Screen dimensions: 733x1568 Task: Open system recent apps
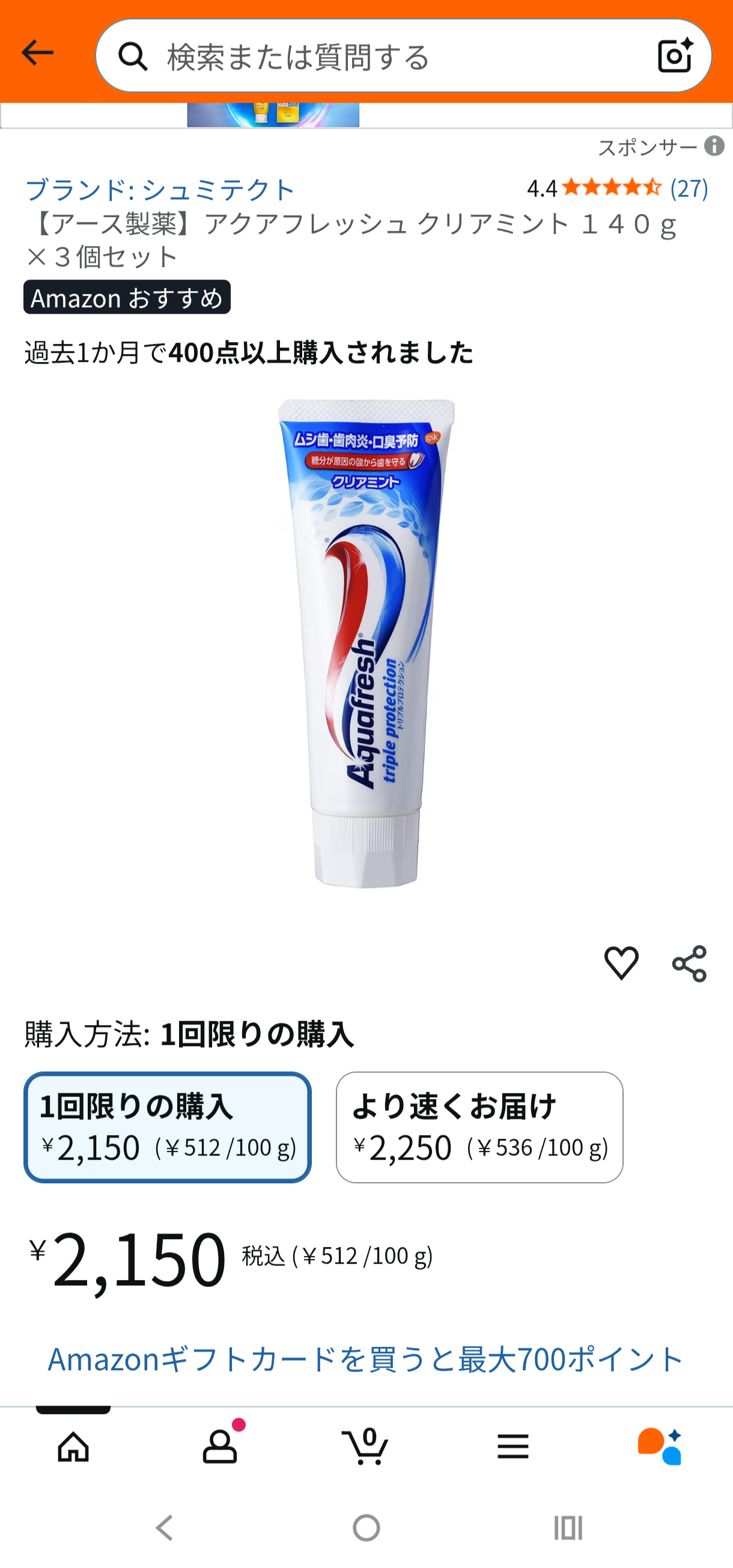point(568,1528)
